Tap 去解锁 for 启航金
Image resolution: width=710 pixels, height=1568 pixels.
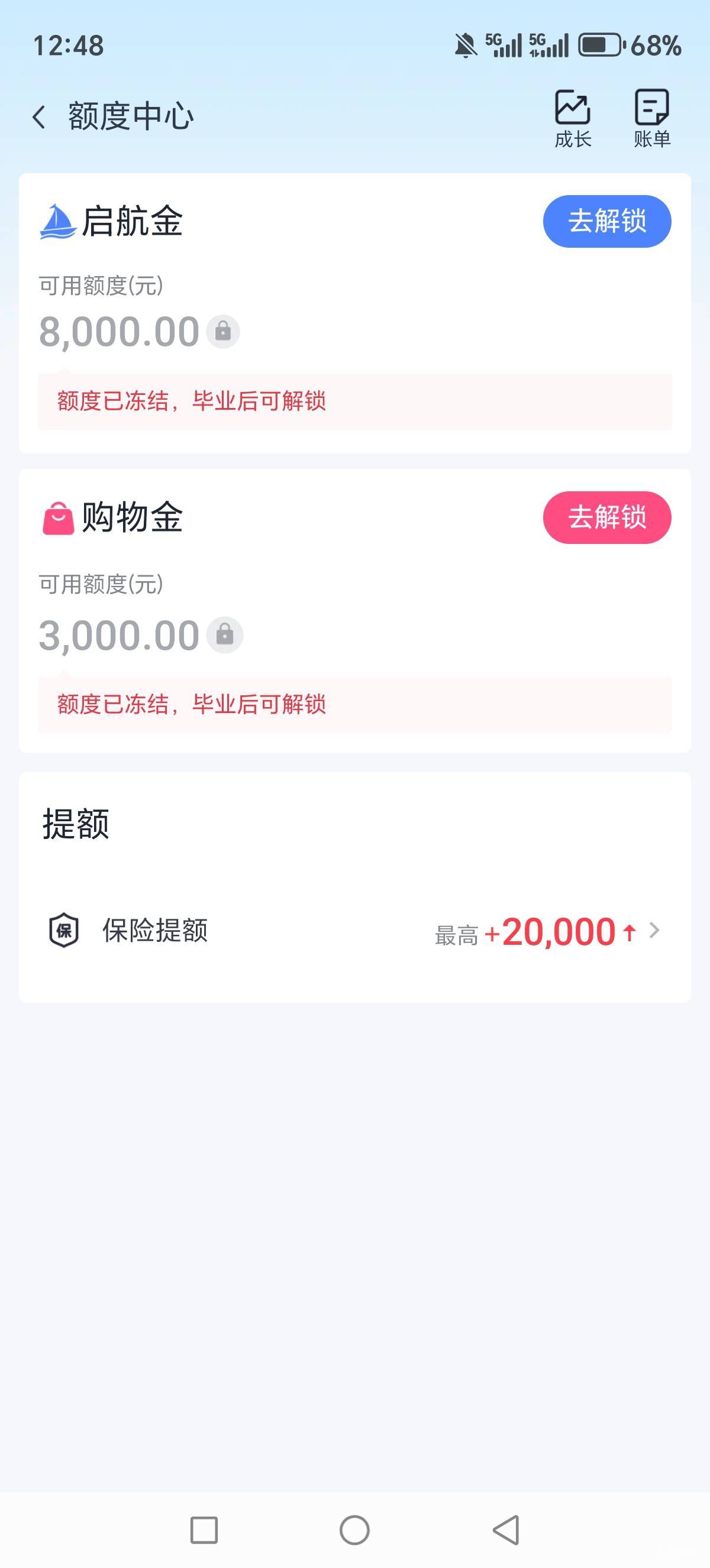(607, 221)
